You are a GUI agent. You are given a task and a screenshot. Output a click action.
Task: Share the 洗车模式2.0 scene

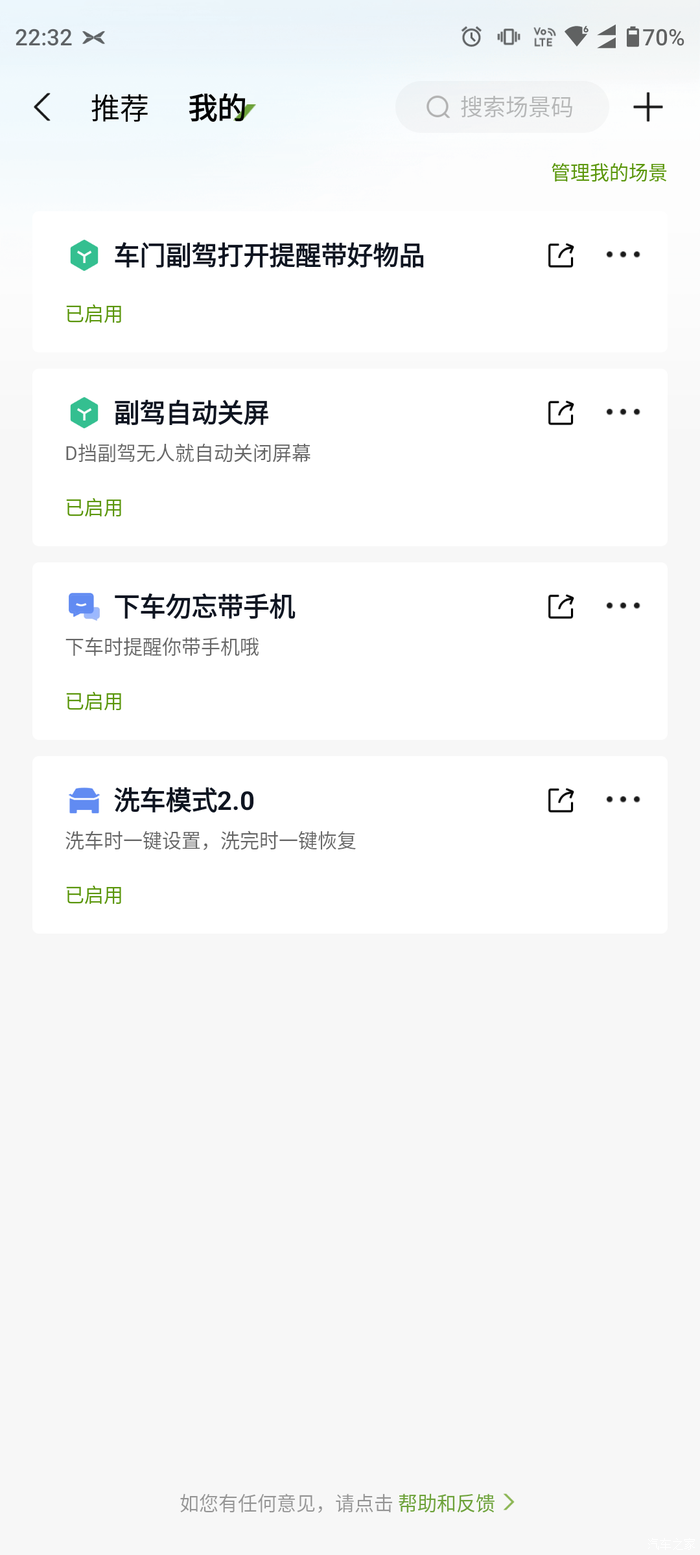pyautogui.click(x=561, y=800)
